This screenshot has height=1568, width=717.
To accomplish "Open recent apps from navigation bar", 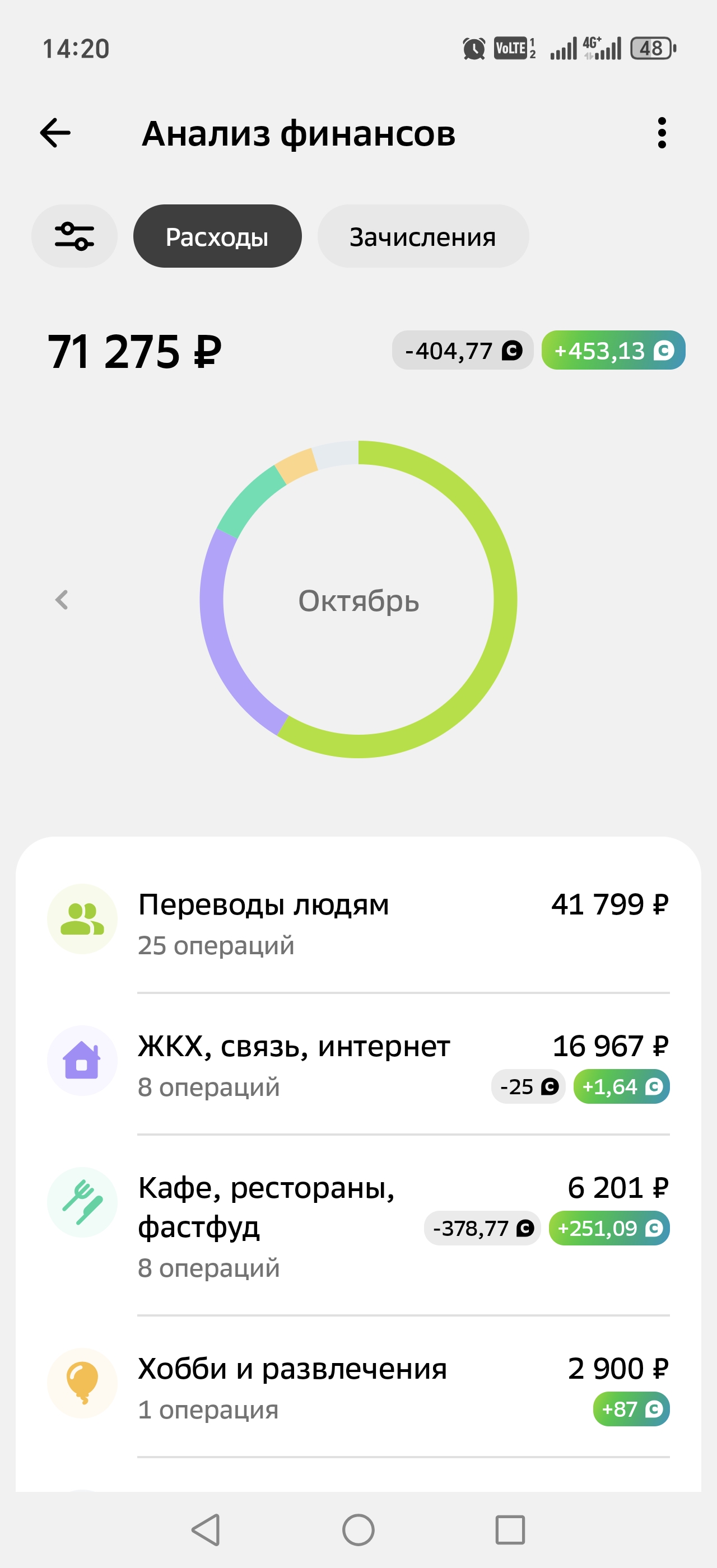I will 509,1530.
